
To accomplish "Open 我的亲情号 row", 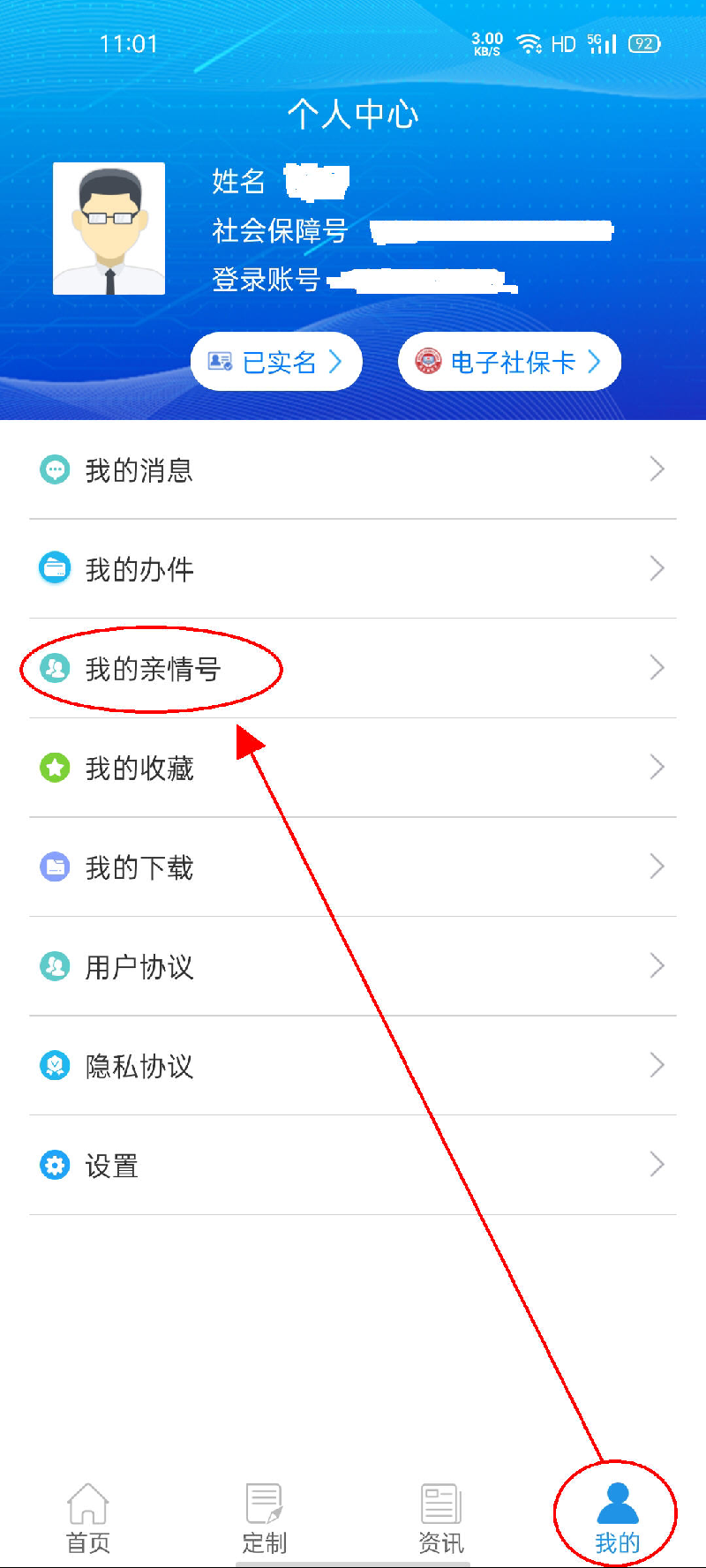I will pos(353,668).
